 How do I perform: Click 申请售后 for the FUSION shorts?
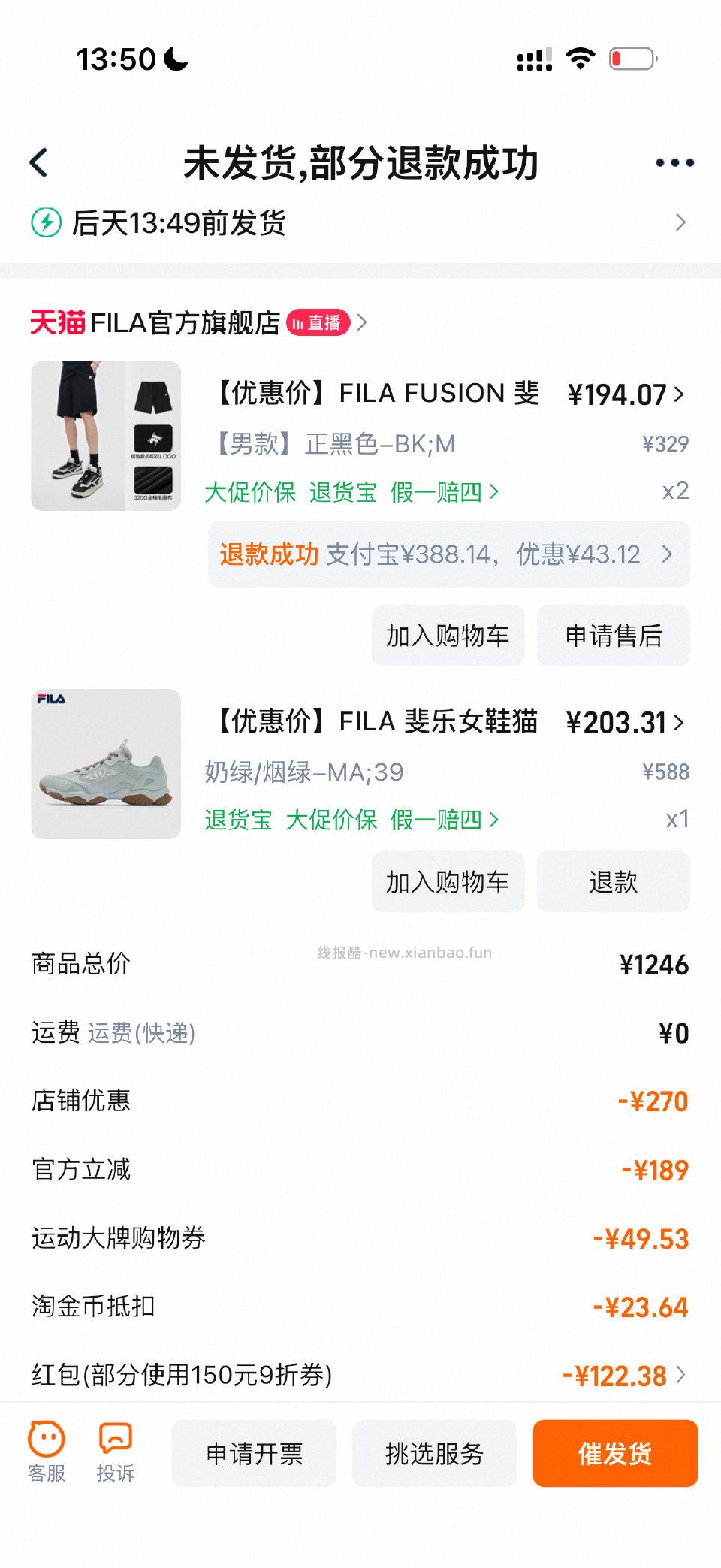(x=613, y=635)
